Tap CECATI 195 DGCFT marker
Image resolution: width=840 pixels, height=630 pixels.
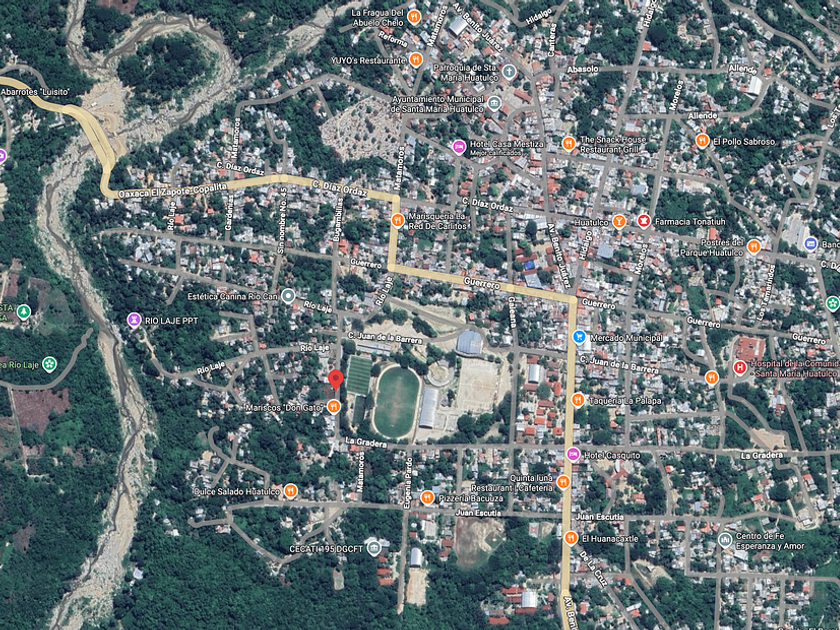tap(372, 546)
